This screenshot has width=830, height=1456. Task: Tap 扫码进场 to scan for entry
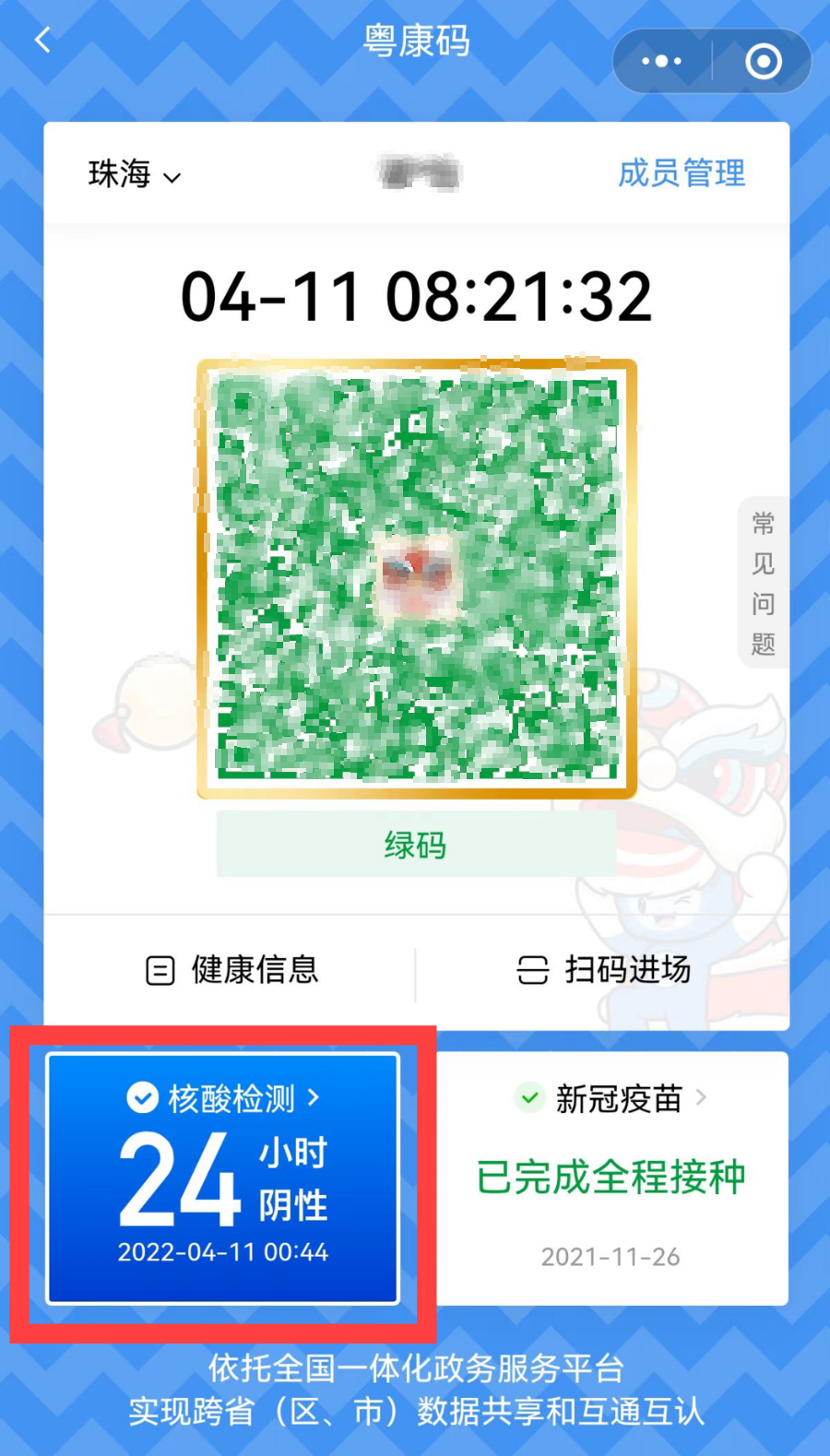603,970
